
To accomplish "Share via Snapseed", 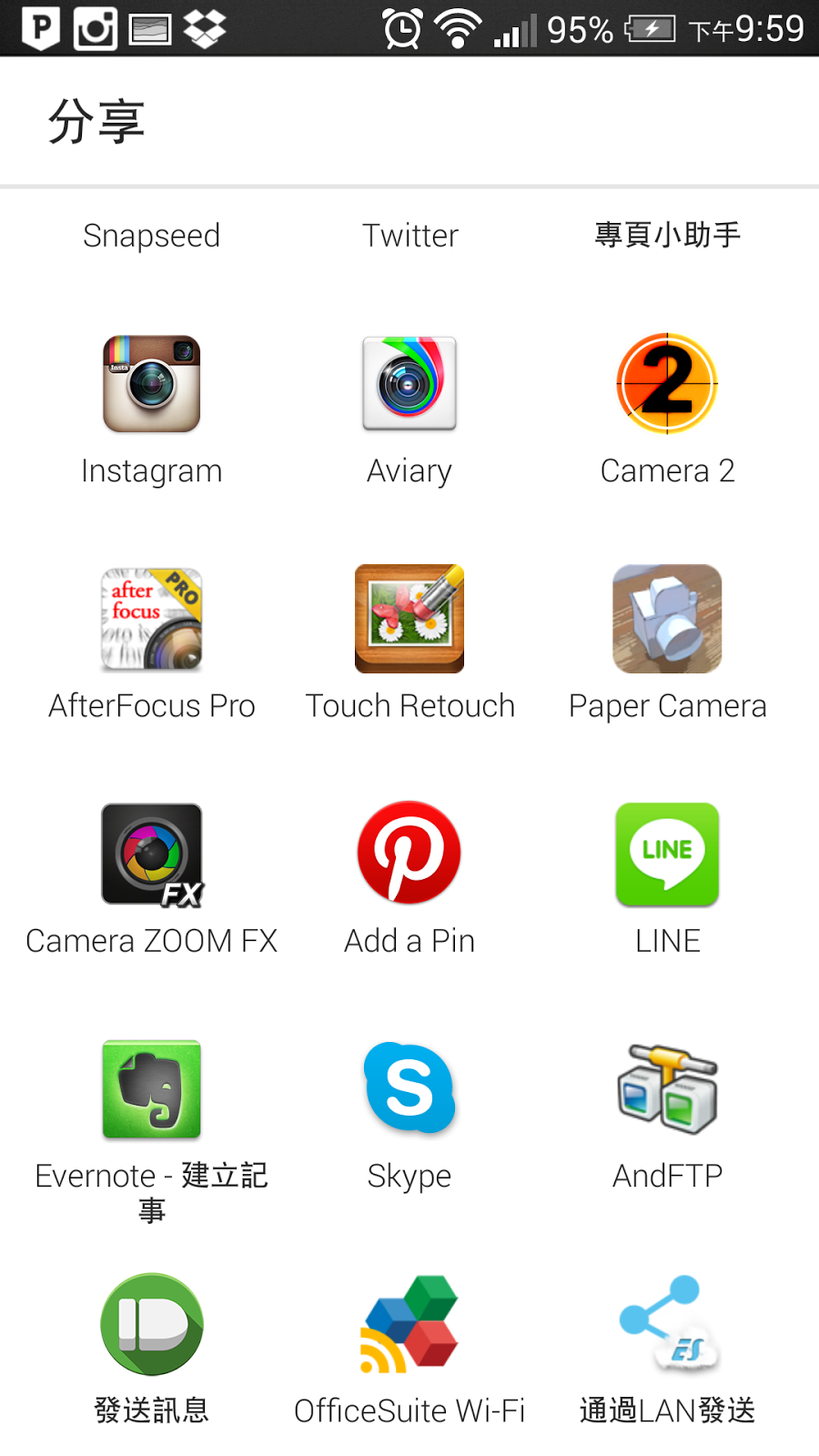I will click(151, 236).
